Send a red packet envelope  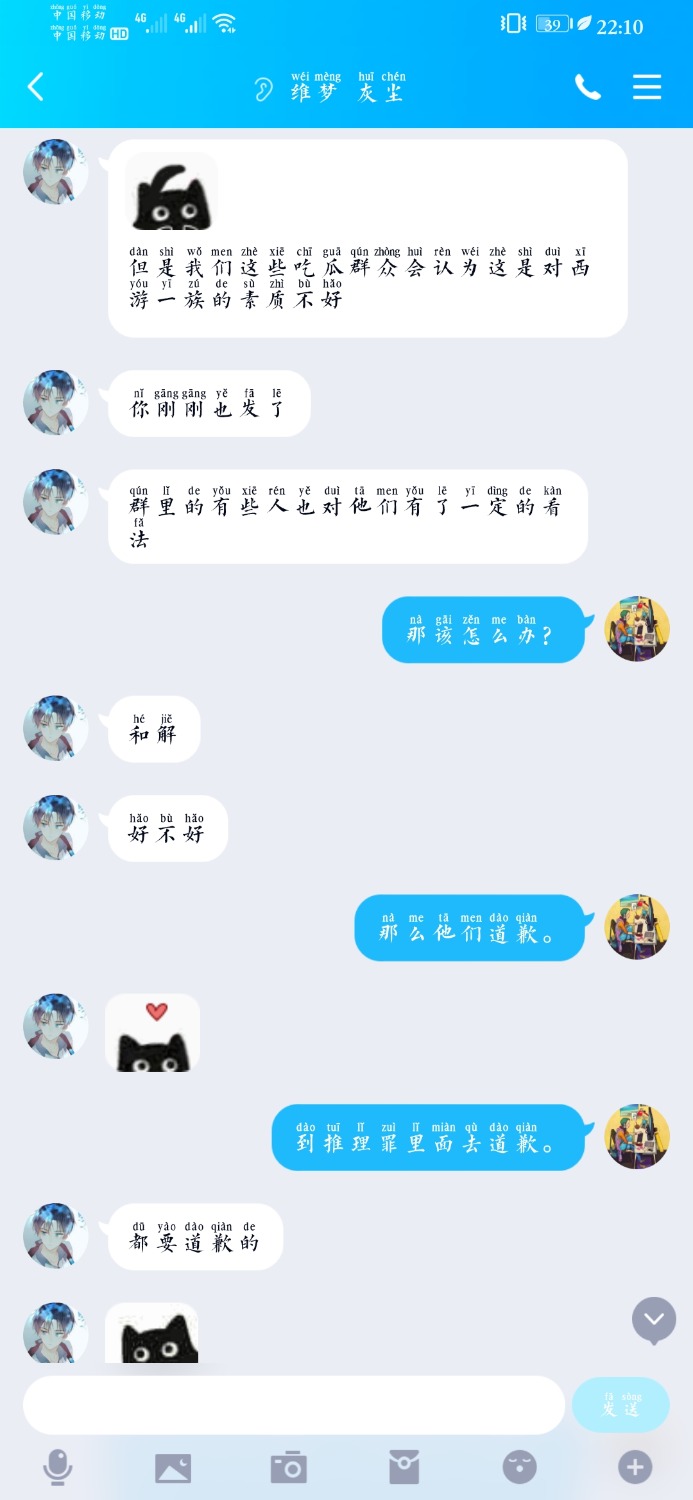click(x=404, y=1467)
